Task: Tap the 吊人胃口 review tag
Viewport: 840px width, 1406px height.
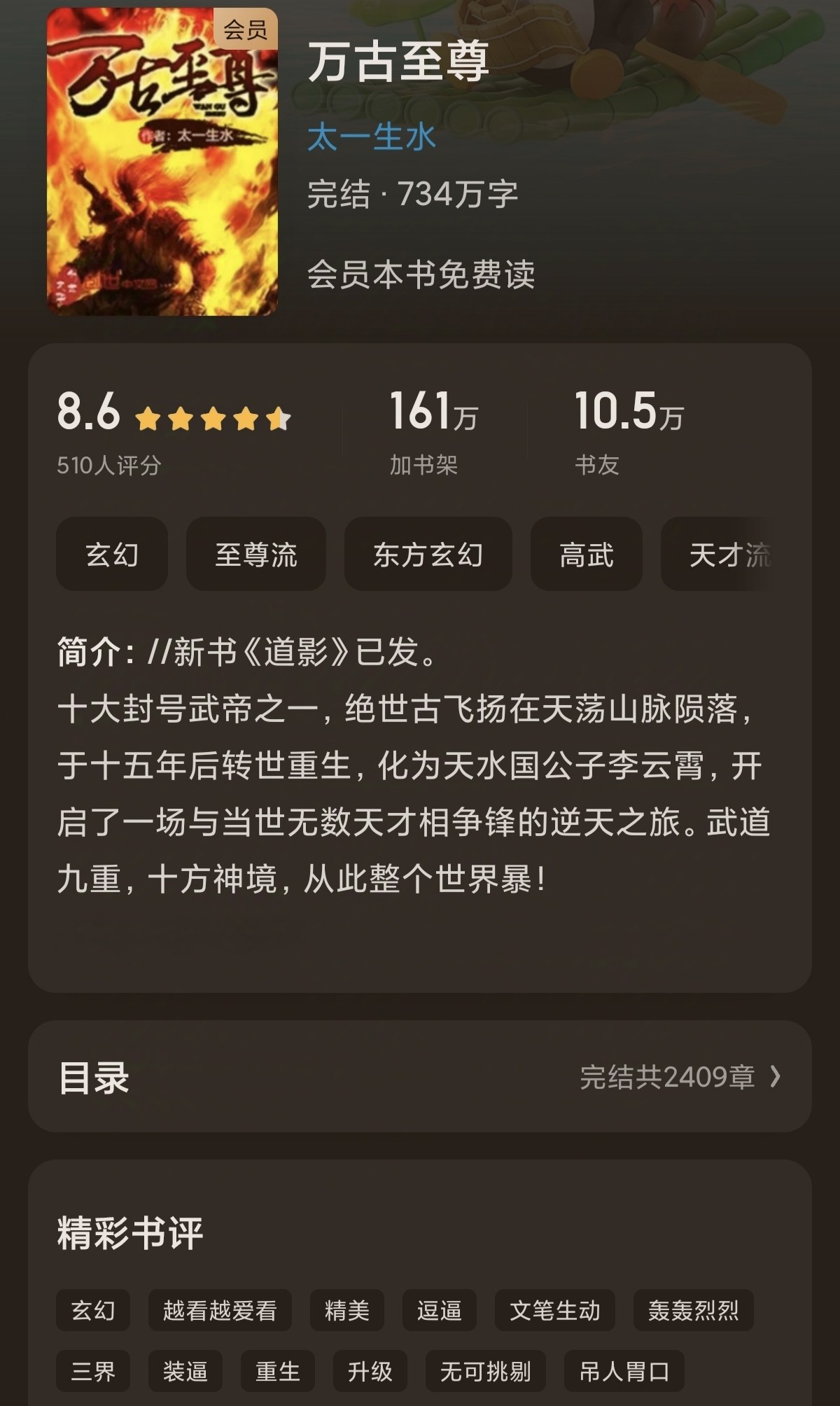Action: tap(624, 1370)
